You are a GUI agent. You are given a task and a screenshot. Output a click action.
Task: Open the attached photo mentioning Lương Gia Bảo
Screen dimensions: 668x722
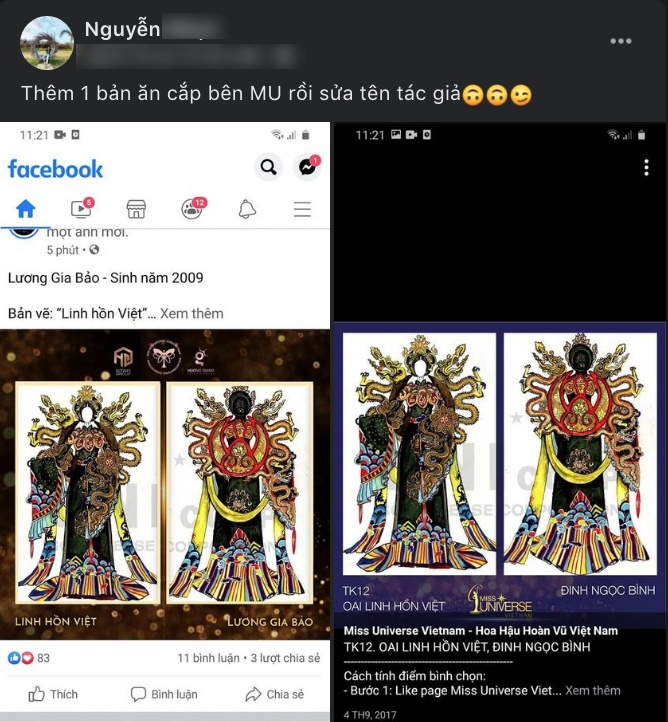pos(165,420)
